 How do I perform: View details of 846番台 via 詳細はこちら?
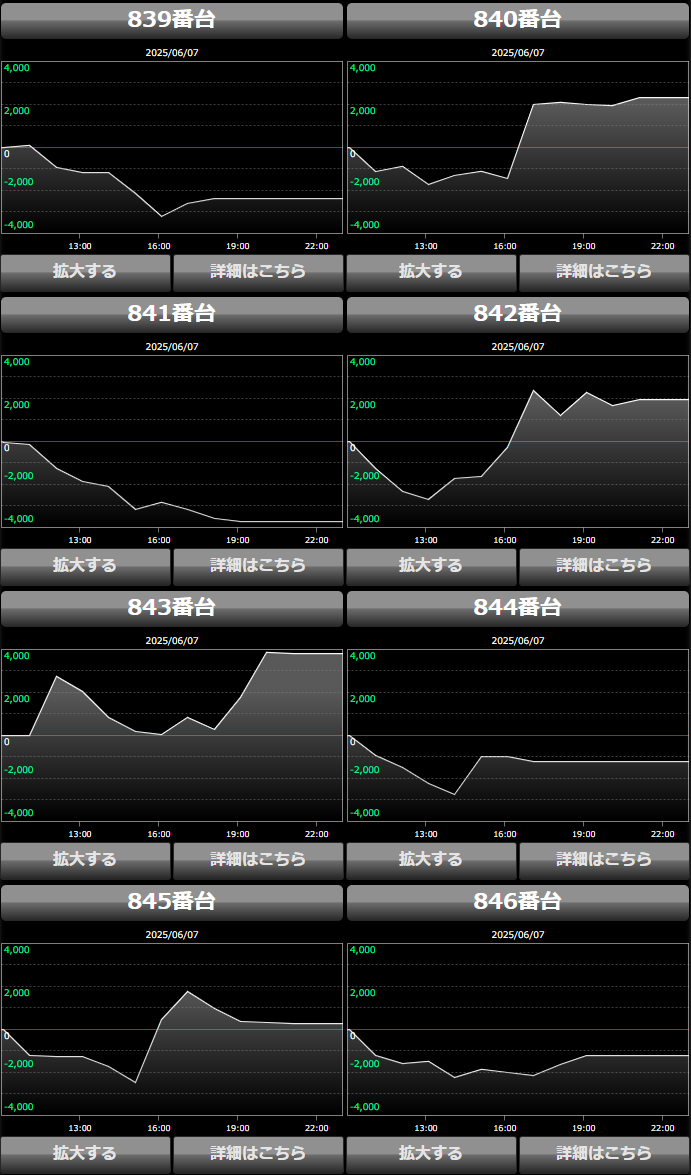pos(604,1153)
